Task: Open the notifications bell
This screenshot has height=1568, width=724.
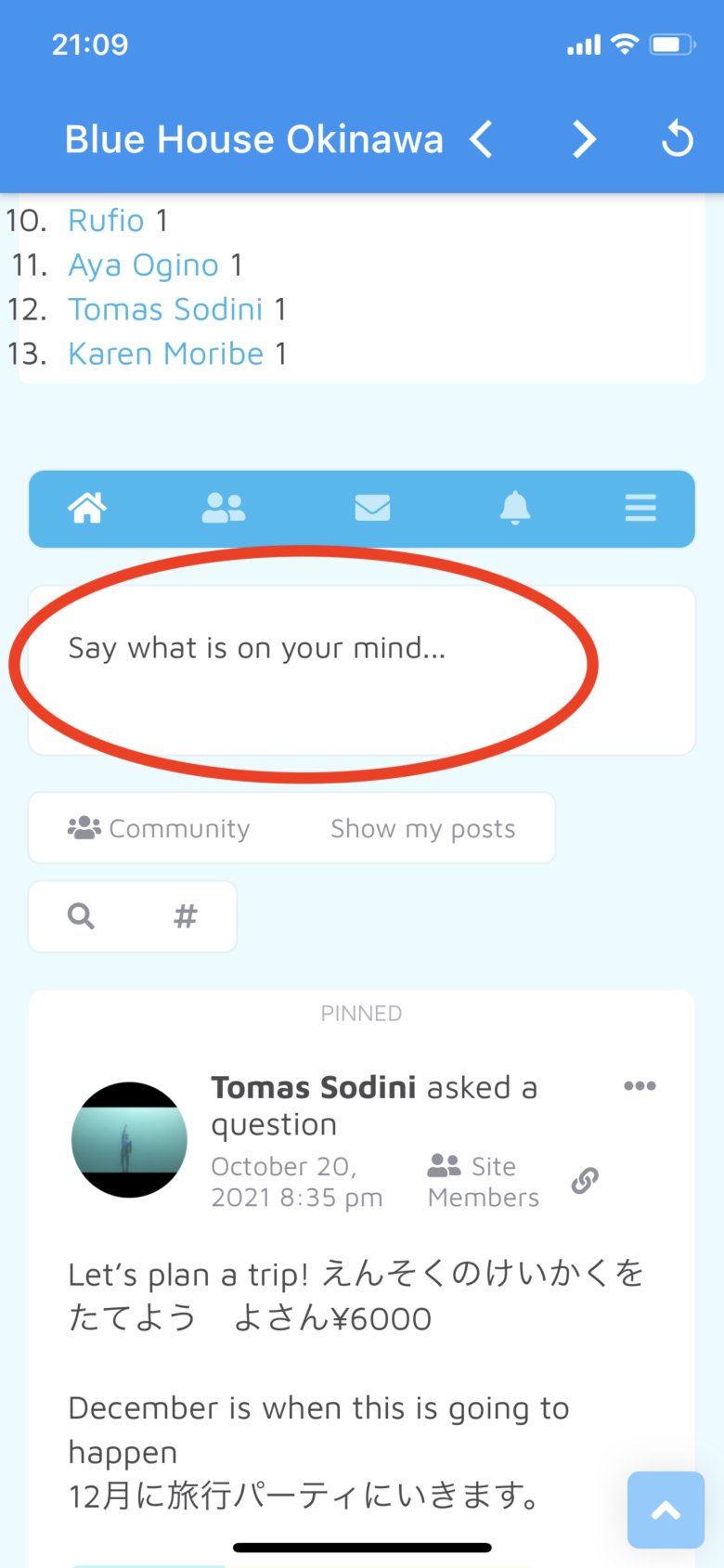Action: tap(515, 508)
